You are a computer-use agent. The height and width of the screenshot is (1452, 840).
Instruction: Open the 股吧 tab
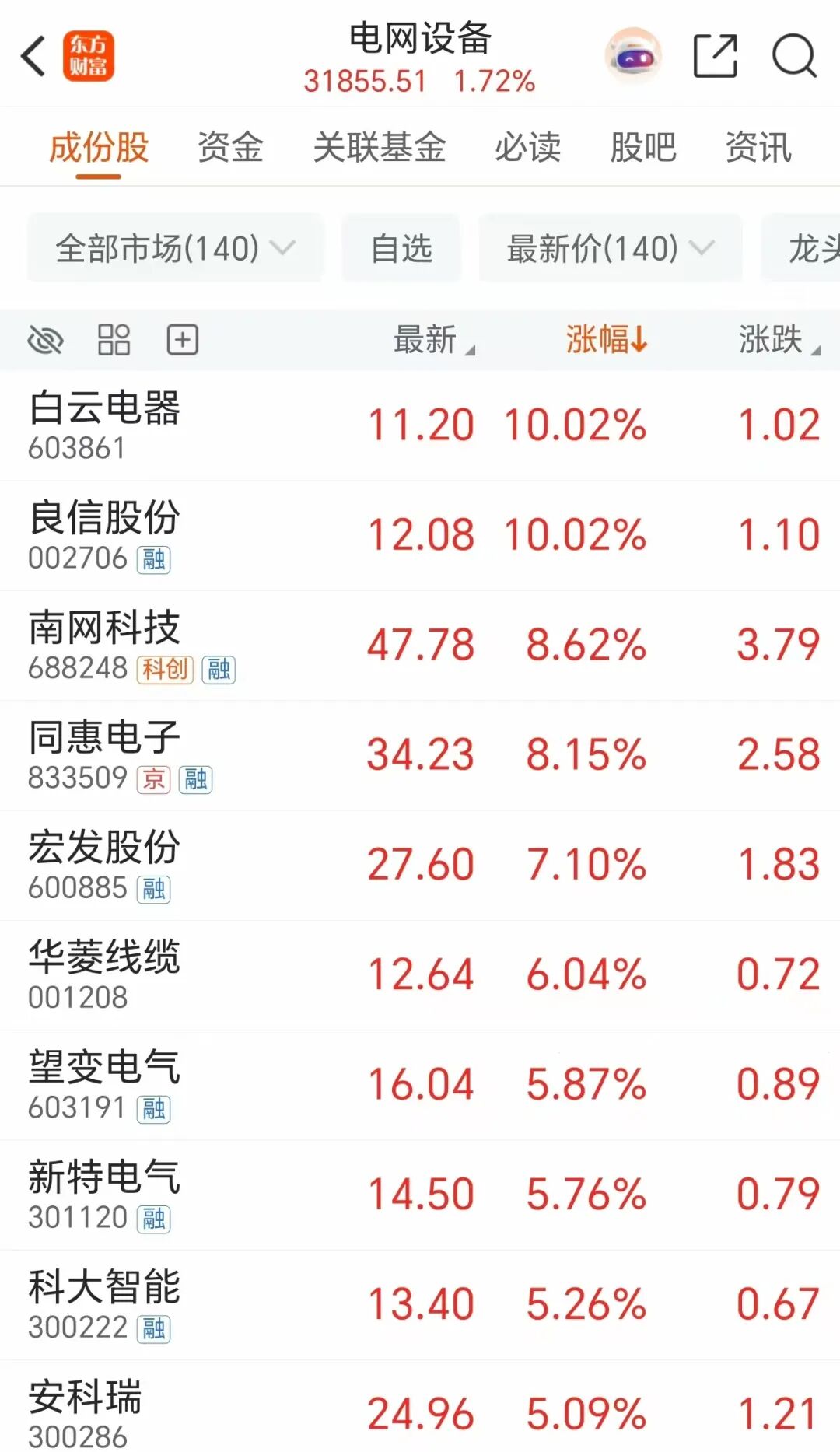[x=642, y=147]
